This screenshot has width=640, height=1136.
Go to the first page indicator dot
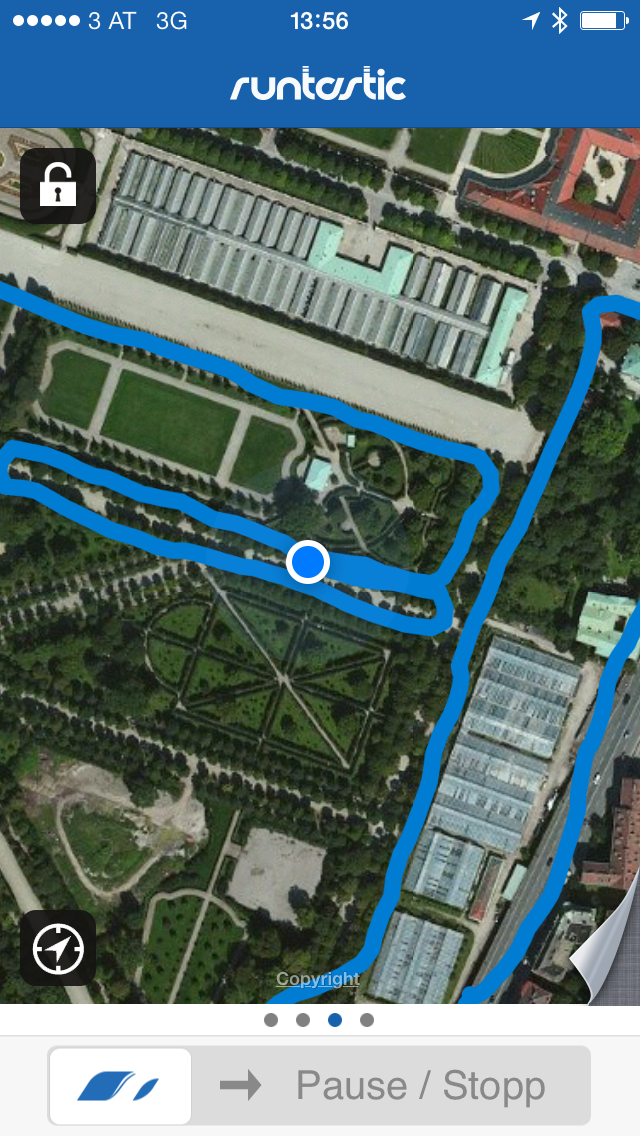[x=271, y=1020]
